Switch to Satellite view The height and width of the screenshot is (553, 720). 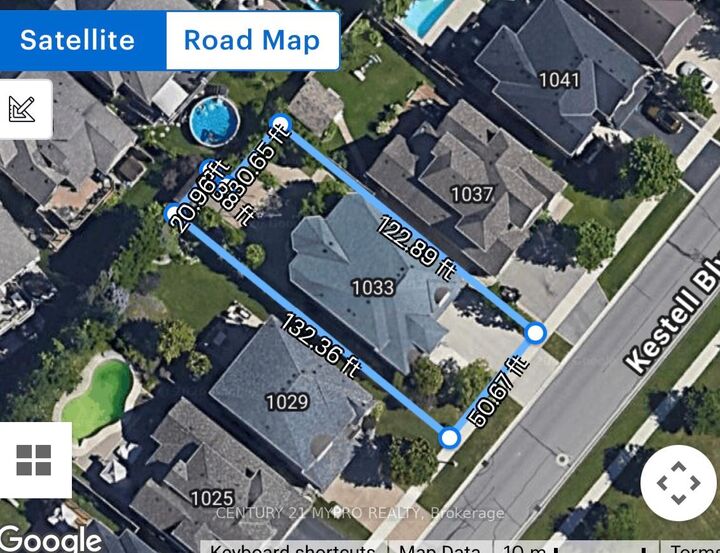[77, 41]
